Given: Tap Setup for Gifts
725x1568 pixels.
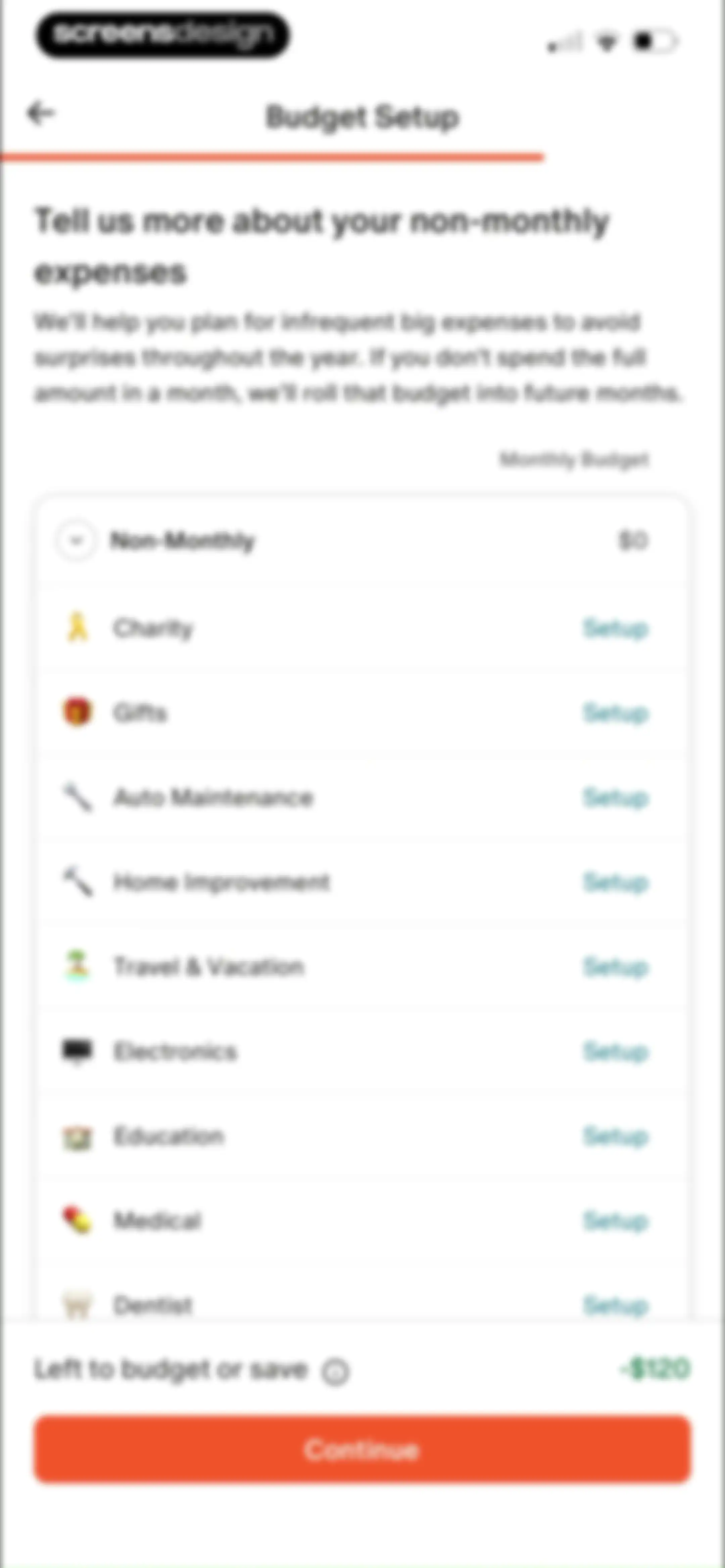Looking at the screenshot, I should pyautogui.click(x=616, y=713).
